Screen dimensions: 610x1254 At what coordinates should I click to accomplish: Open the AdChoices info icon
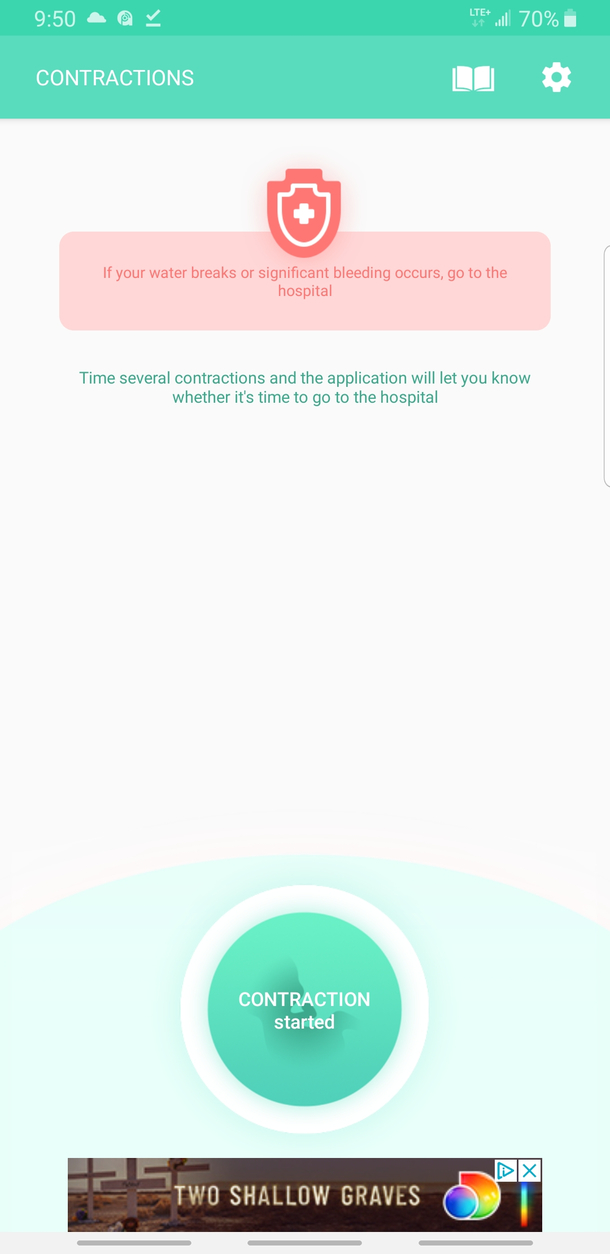coord(506,1170)
